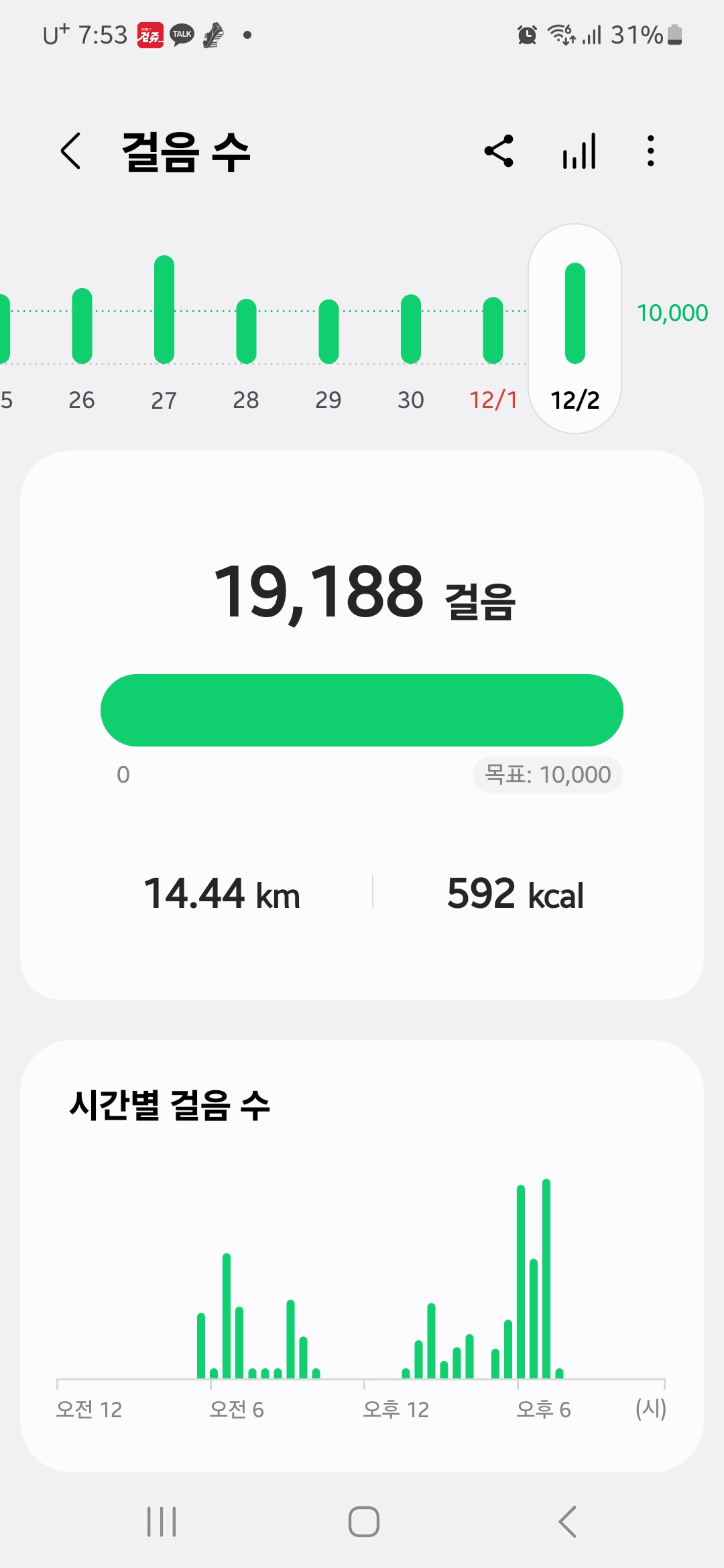Open recent apps from the navigation bar
724x1568 pixels.
point(162,1522)
